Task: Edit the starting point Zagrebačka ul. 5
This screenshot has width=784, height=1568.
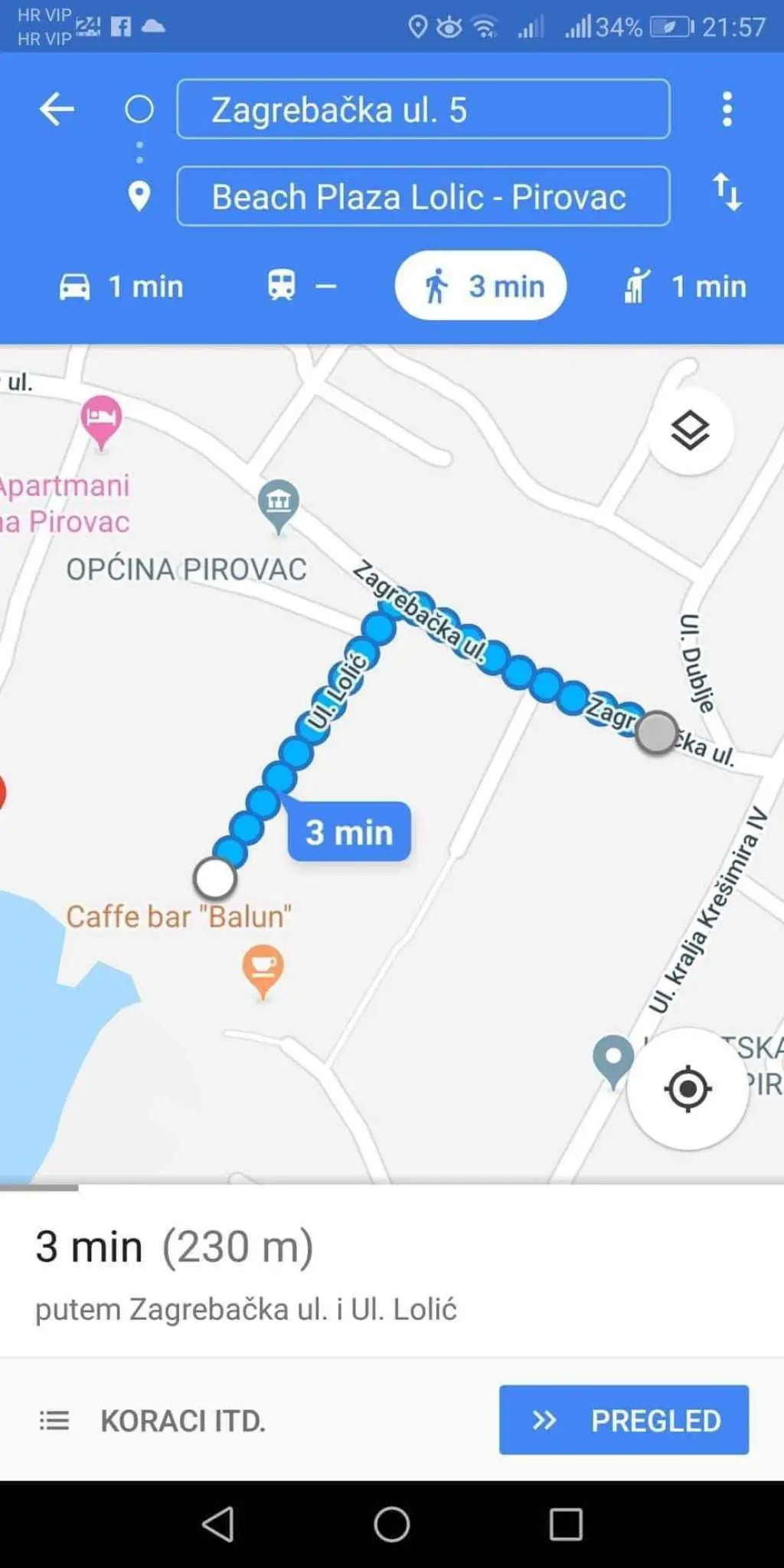Action: tap(423, 109)
